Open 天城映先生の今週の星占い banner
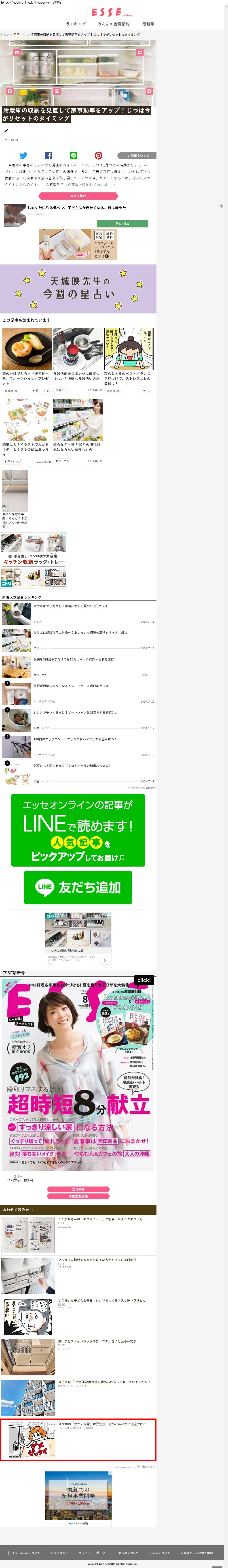The height and width of the screenshot is (1568, 228). coord(78,289)
